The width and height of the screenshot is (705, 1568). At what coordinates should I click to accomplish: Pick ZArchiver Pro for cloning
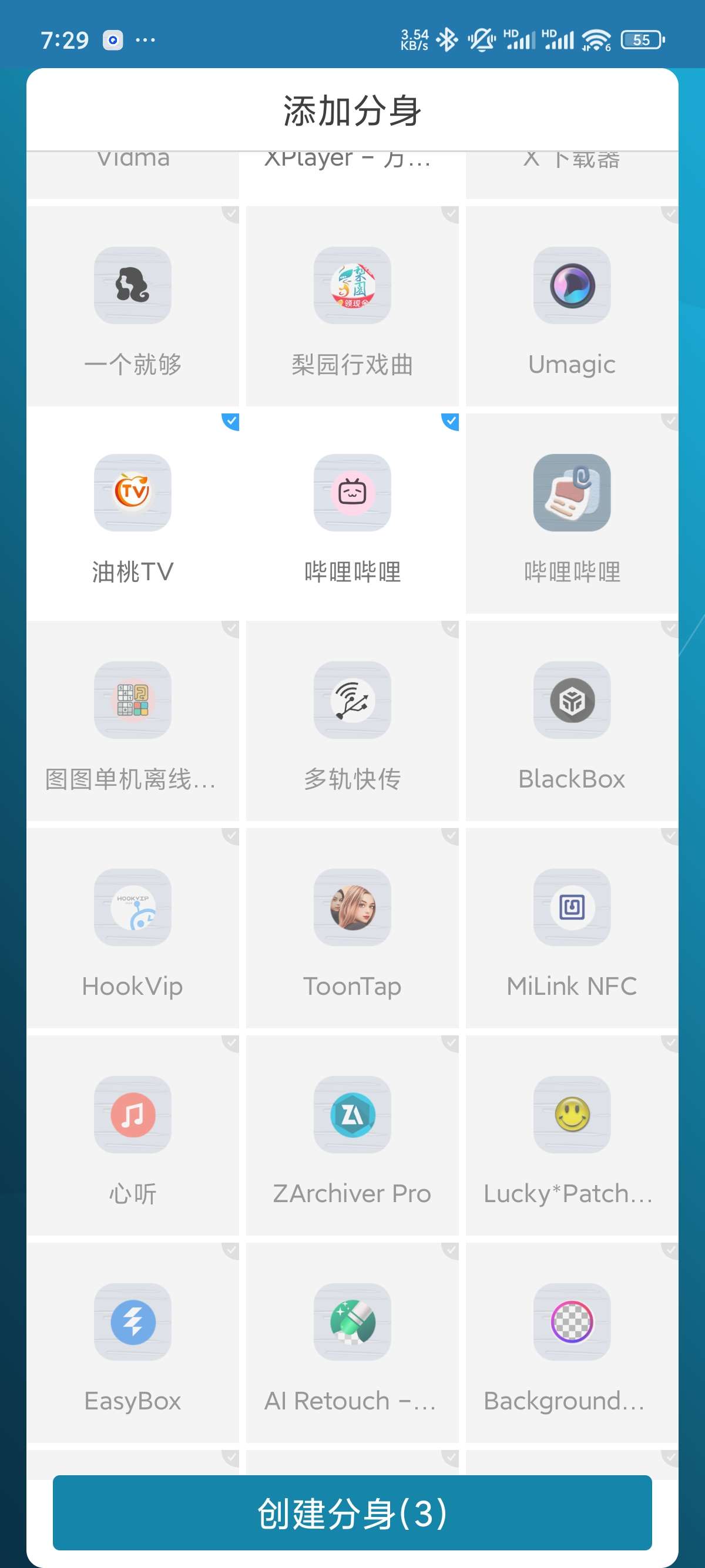pos(352,1135)
